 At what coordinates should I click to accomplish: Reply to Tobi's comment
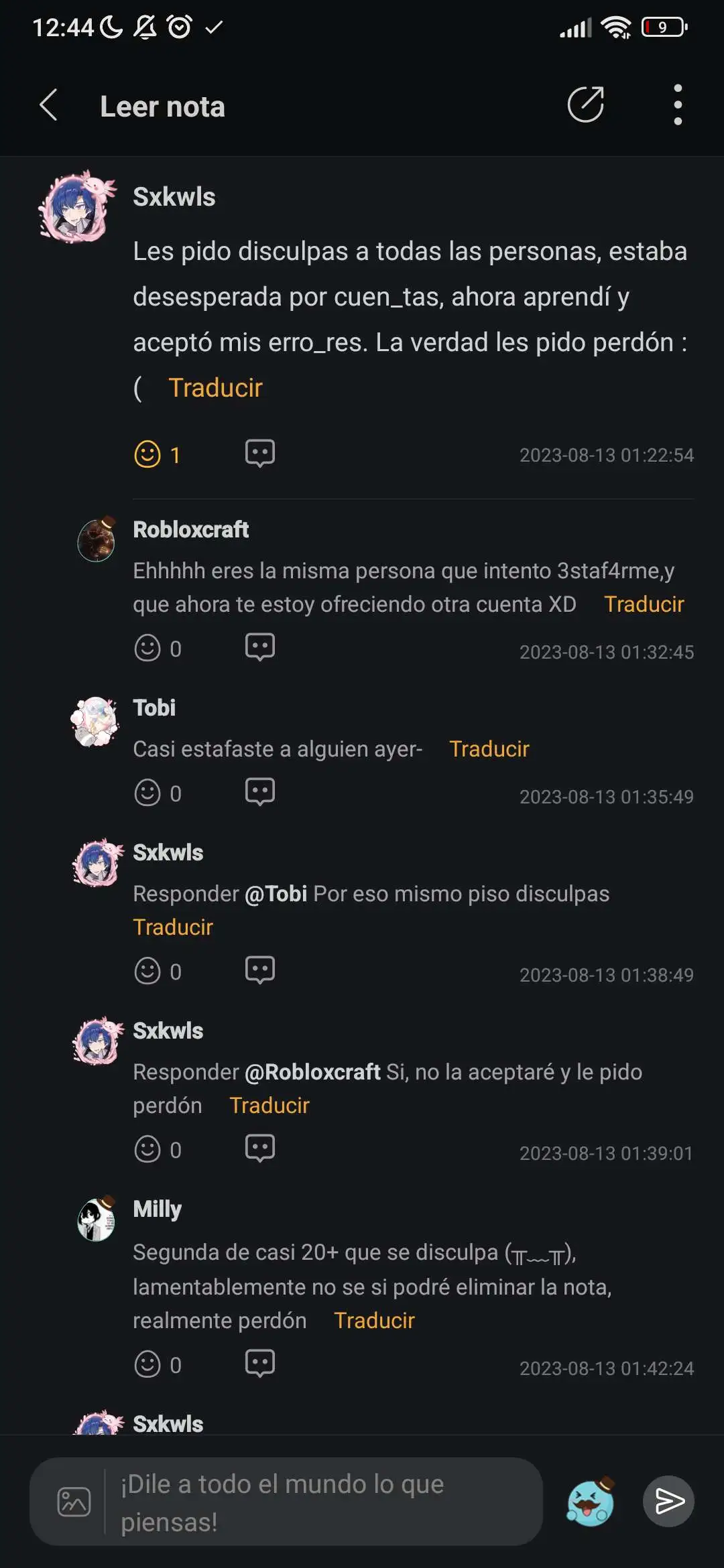pos(259,791)
